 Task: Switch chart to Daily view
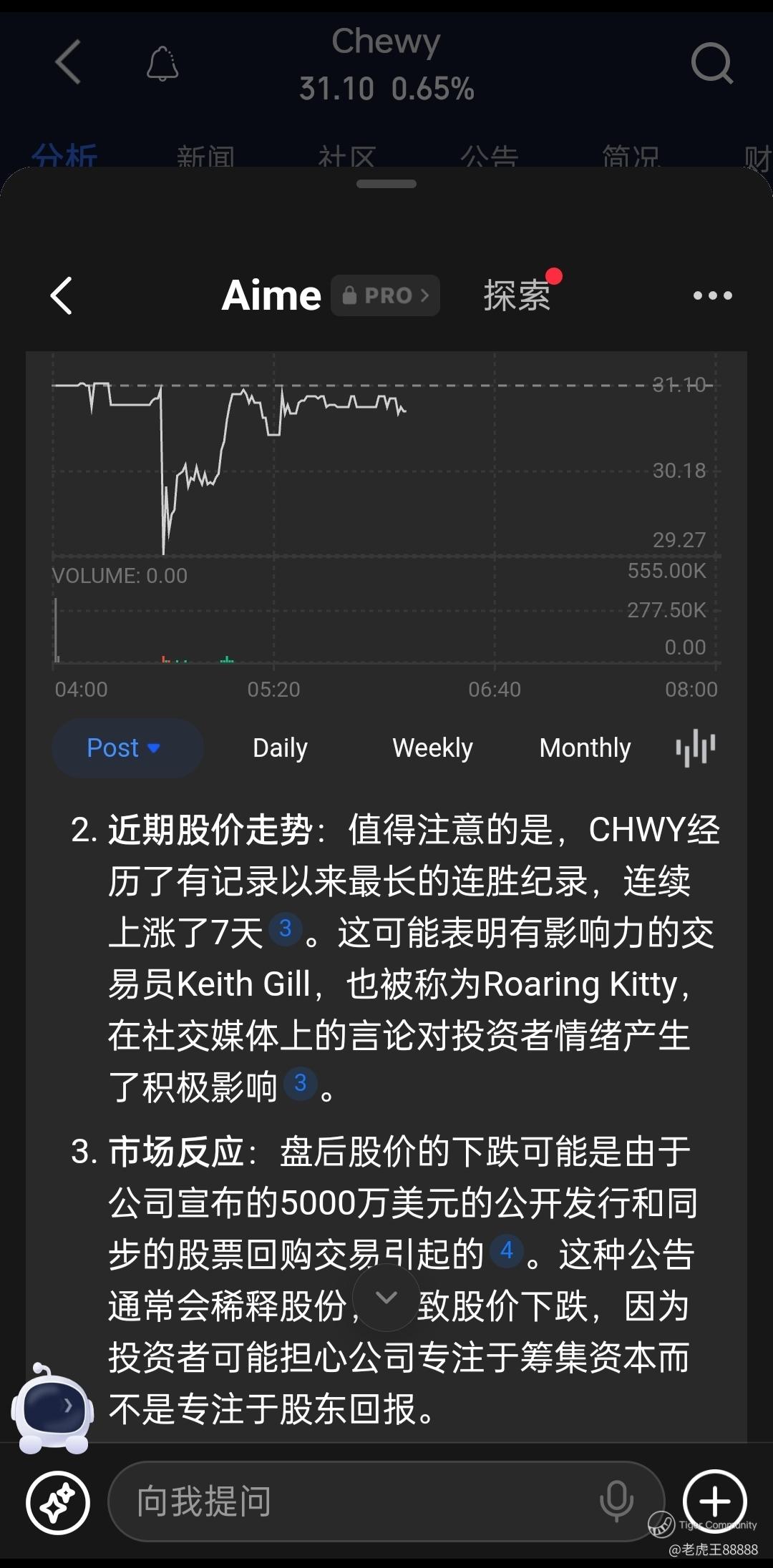coord(280,748)
